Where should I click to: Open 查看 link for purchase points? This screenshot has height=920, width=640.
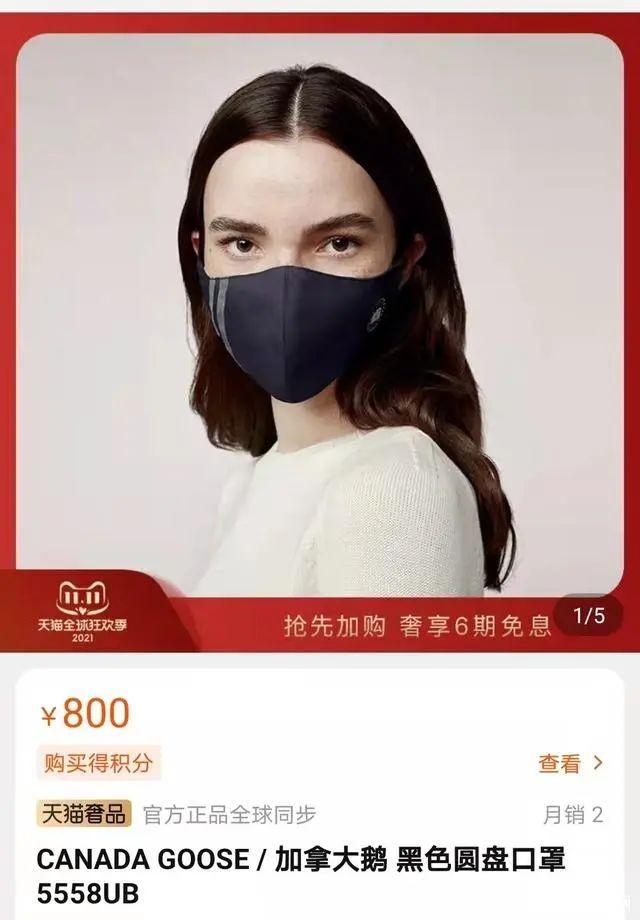(x=570, y=763)
